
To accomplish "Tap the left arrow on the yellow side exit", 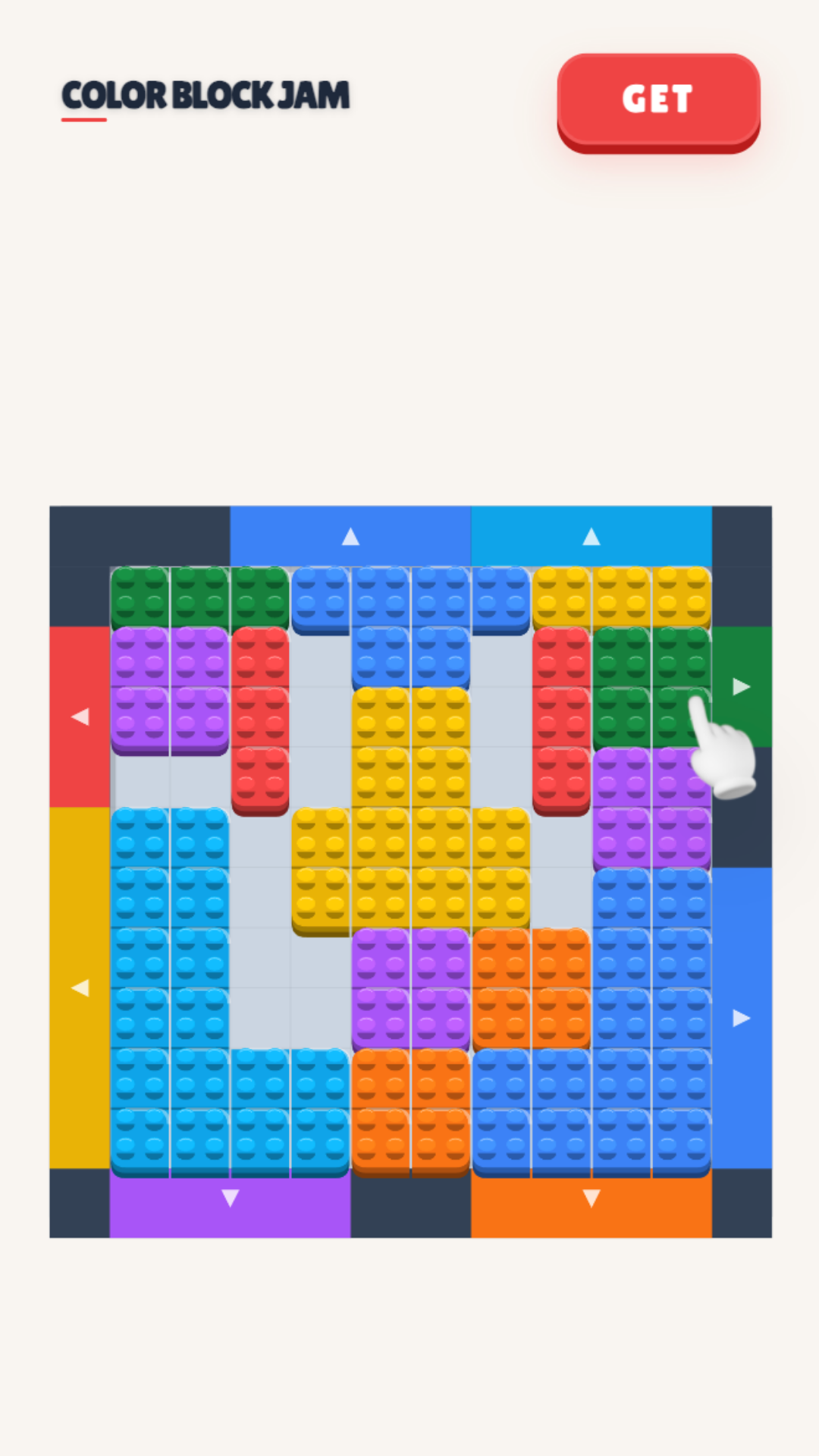I will (80, 987).
